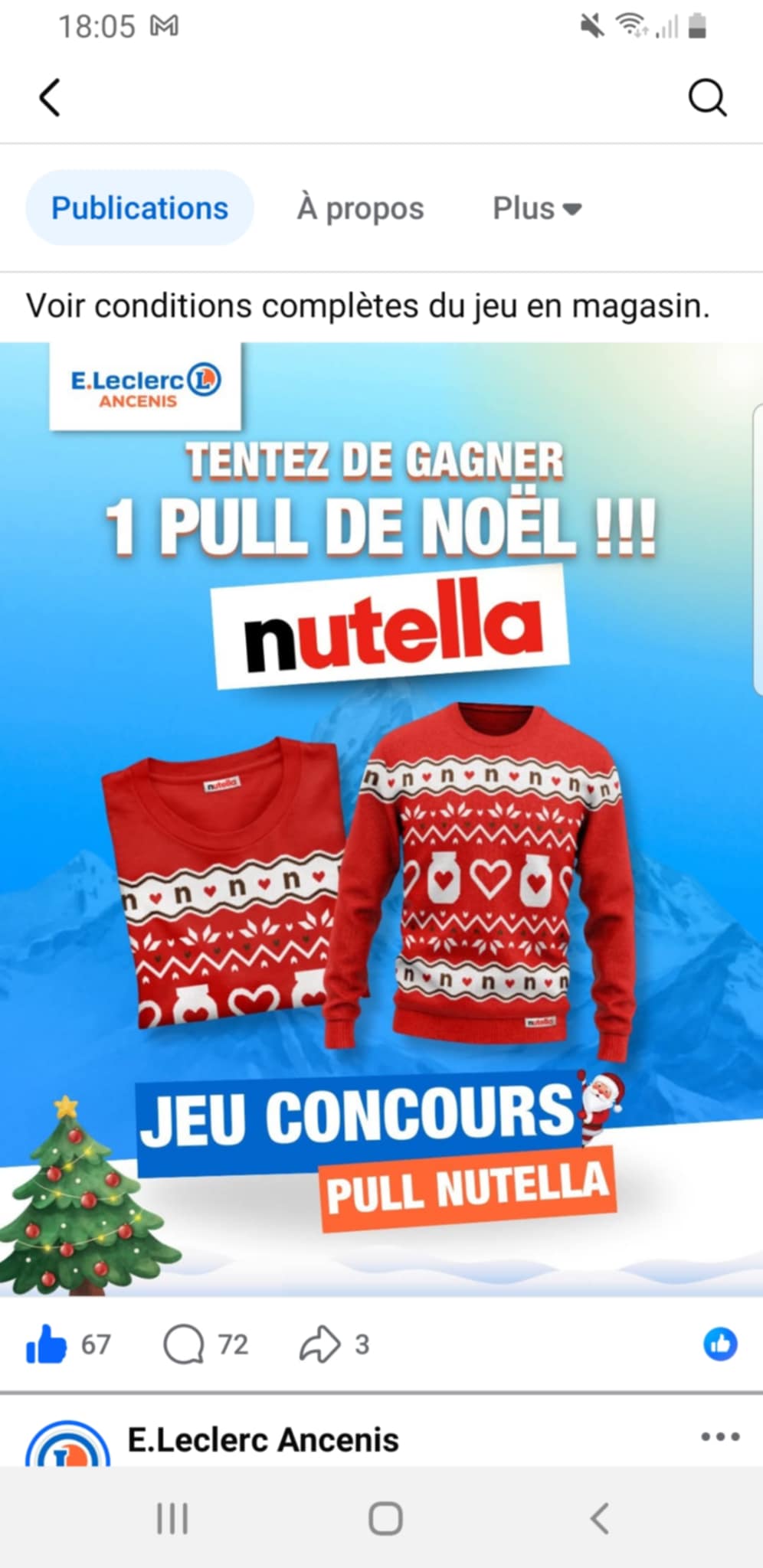Open E.Leclerc Ancenis page from next post
763x1568 pixels.
point(263,1440)
